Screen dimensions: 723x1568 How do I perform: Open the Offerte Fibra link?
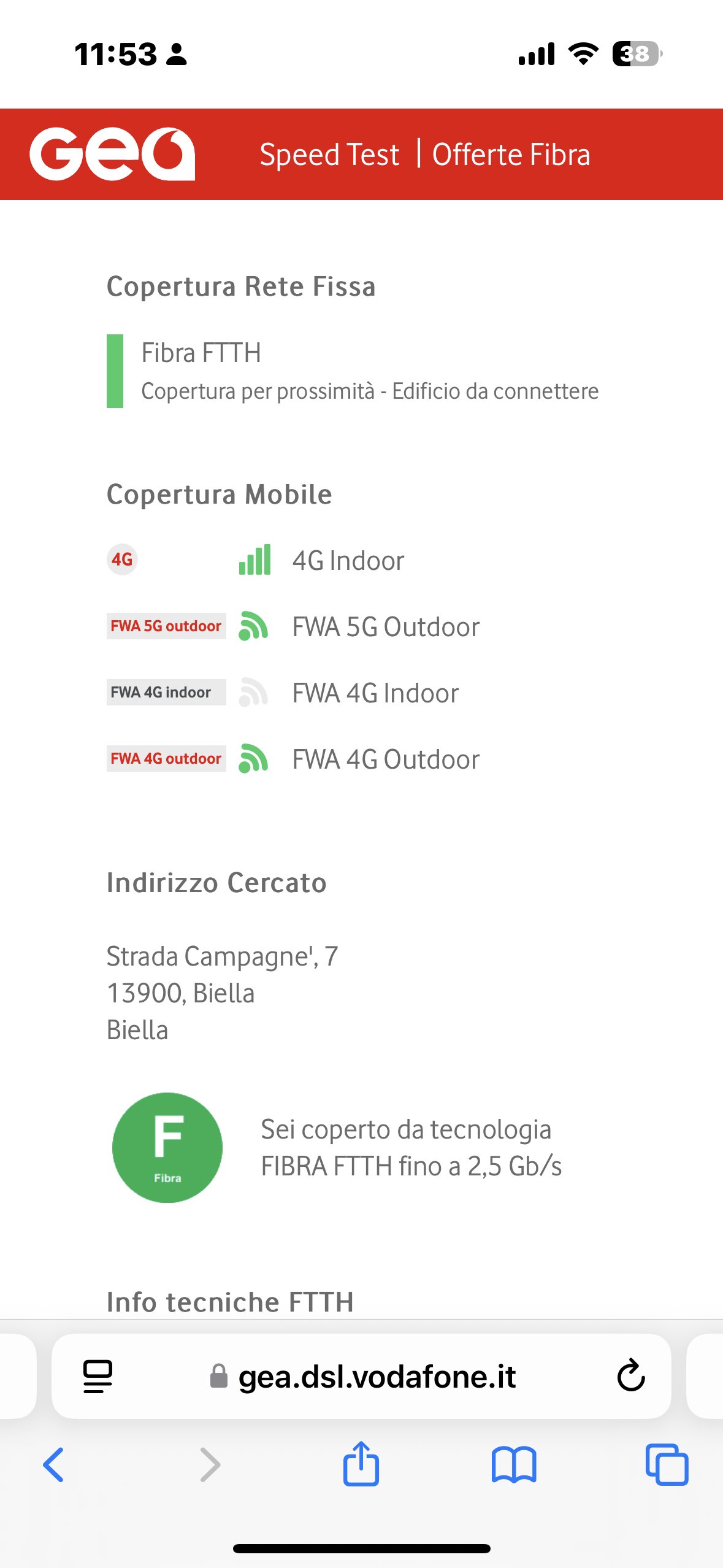coord(511,155)
